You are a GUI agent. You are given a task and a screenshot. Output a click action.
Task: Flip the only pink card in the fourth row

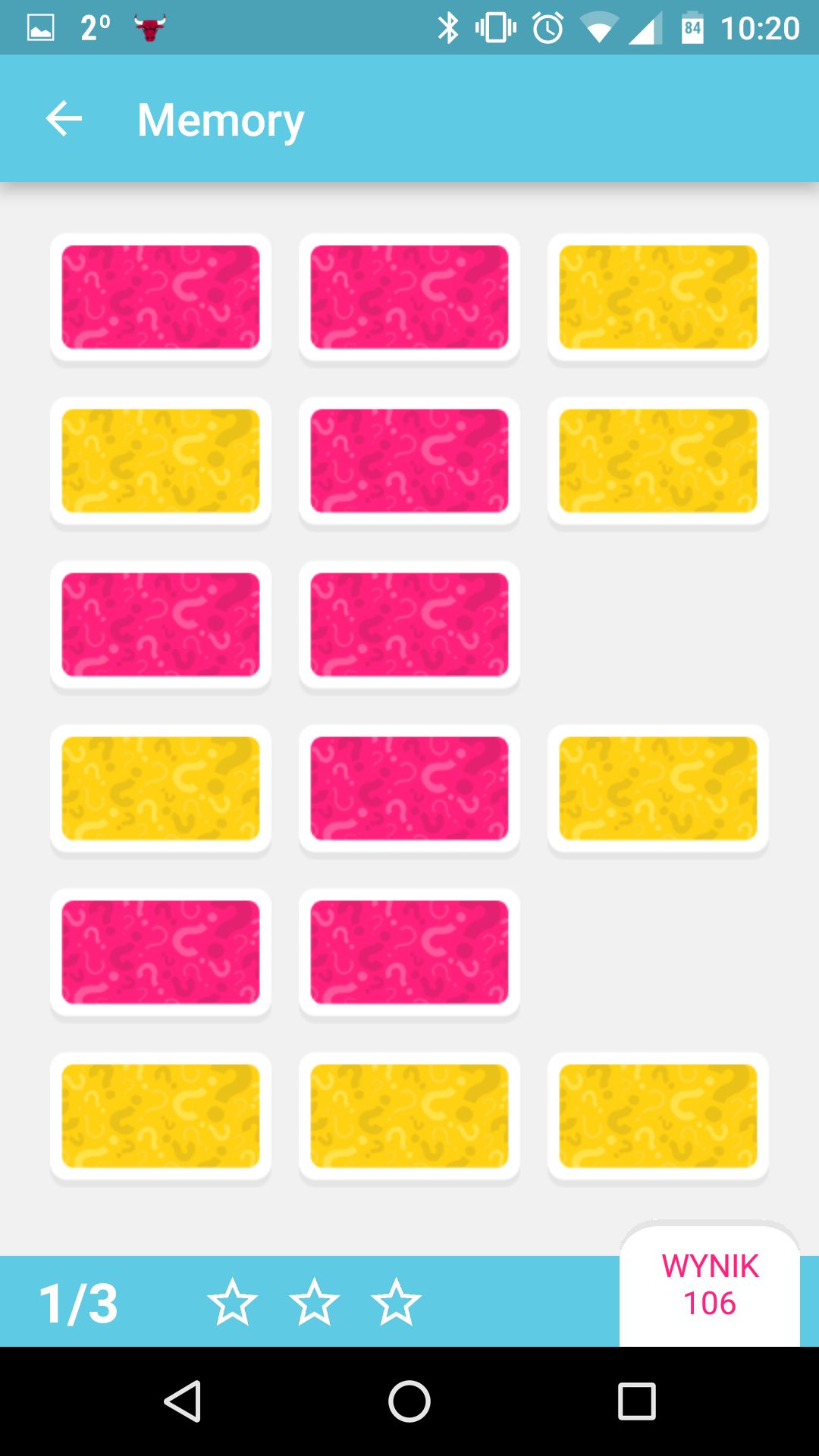pyautogui.click(x=409, y=789)
